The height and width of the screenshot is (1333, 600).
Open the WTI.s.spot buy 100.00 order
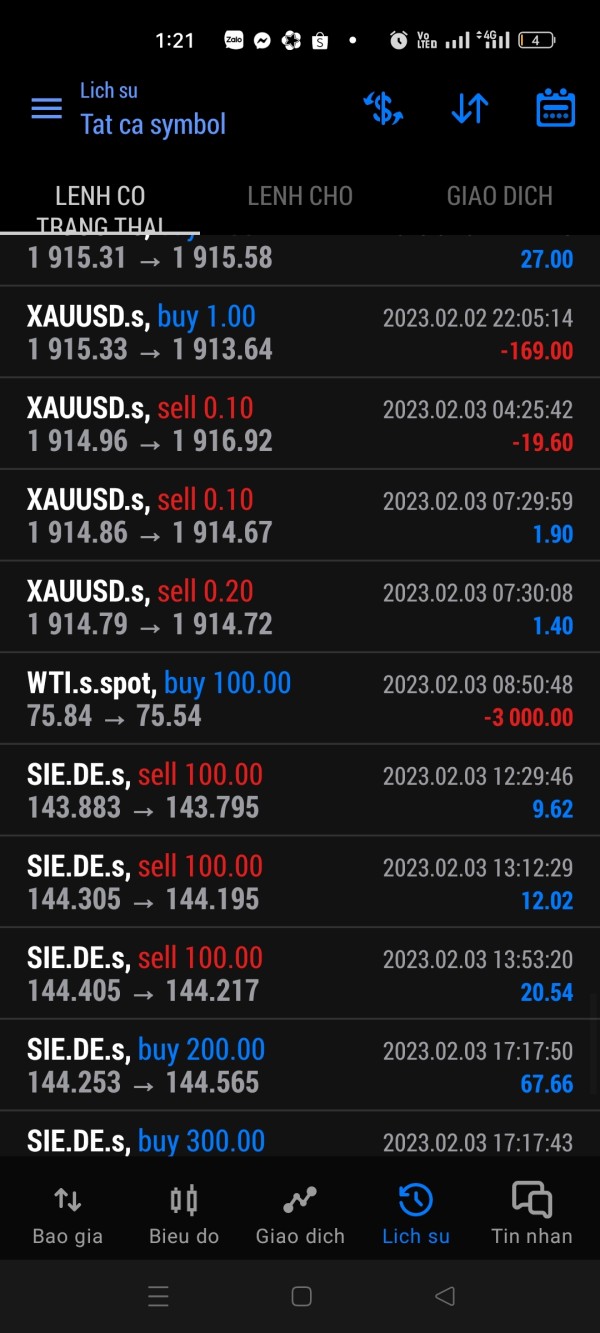(x=300, y=699)
